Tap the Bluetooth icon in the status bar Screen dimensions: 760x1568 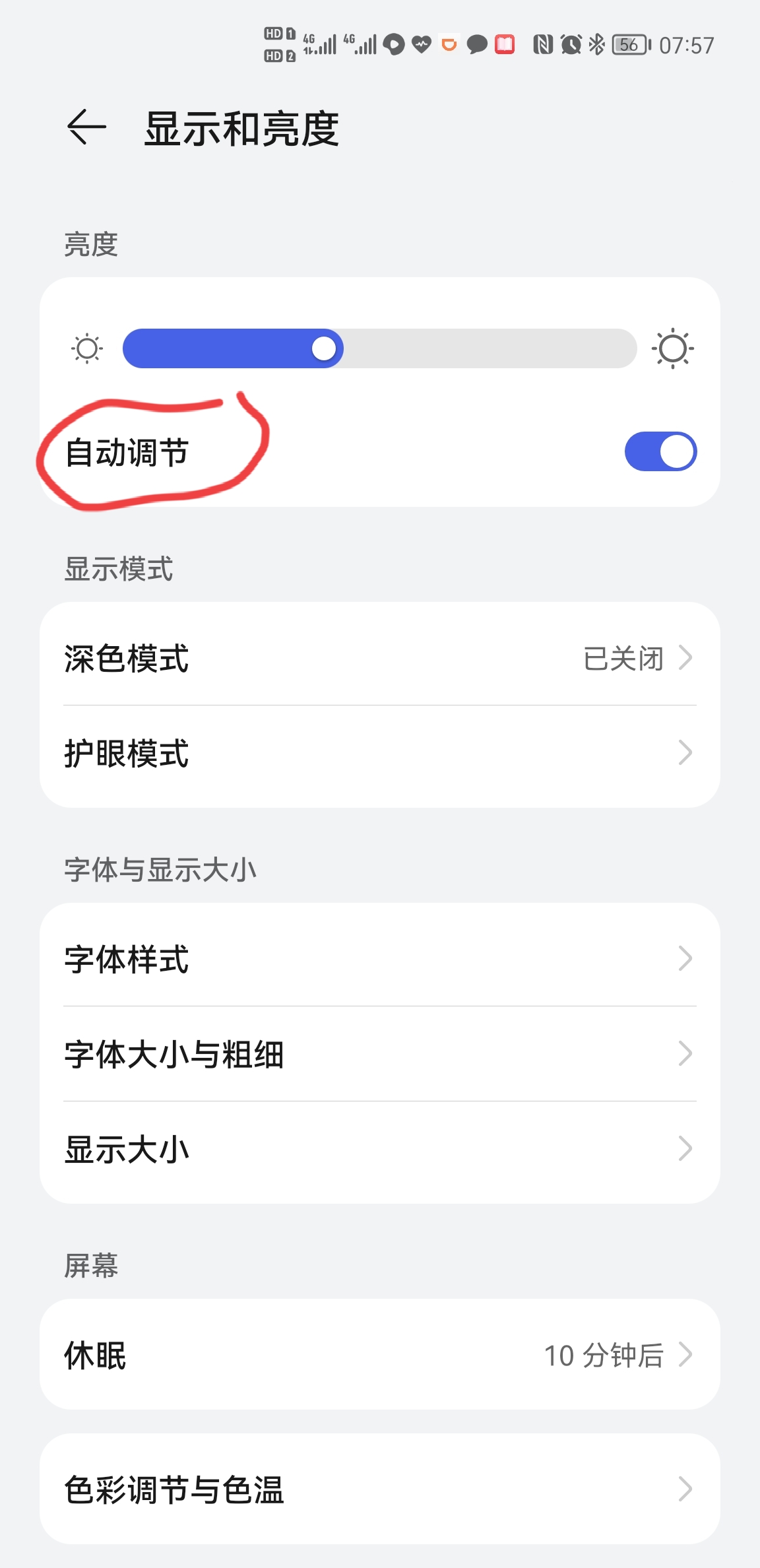596,45
